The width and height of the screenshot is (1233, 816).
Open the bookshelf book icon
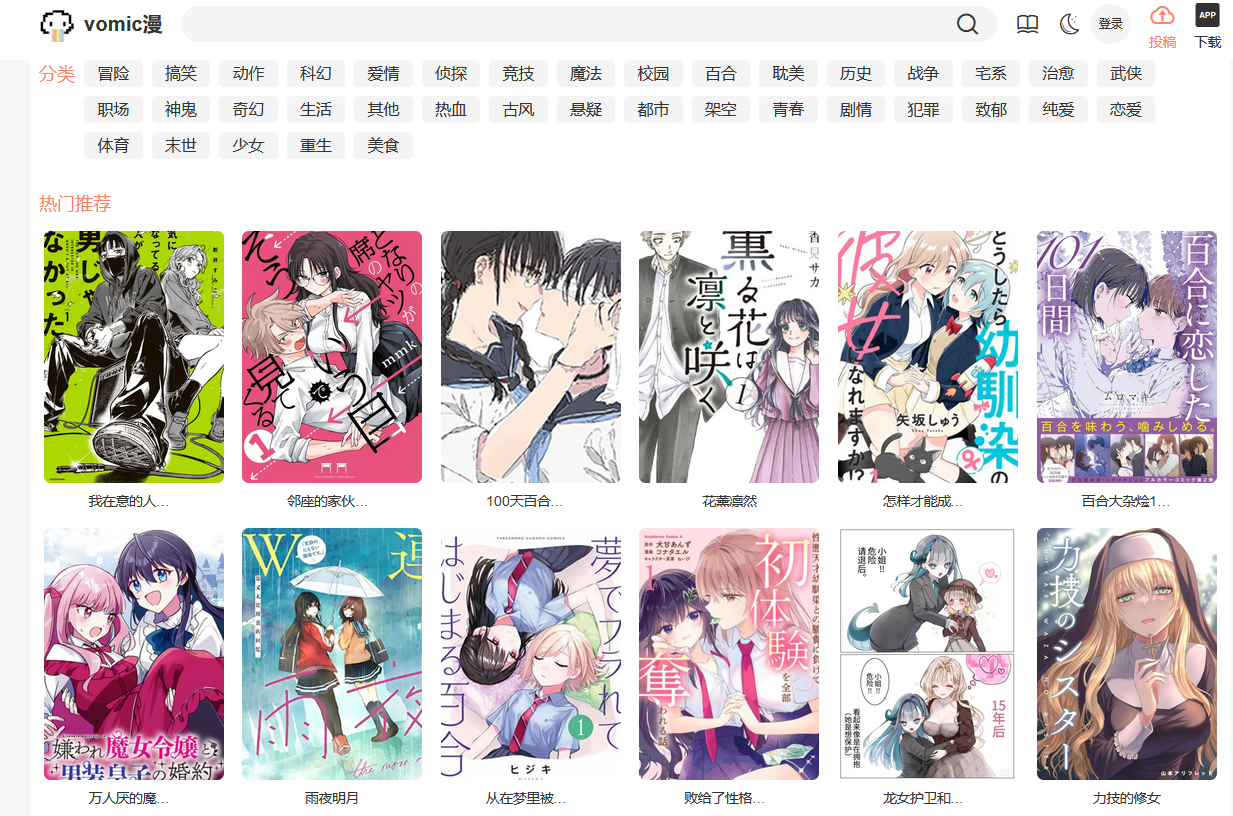tap(1027, 24)
